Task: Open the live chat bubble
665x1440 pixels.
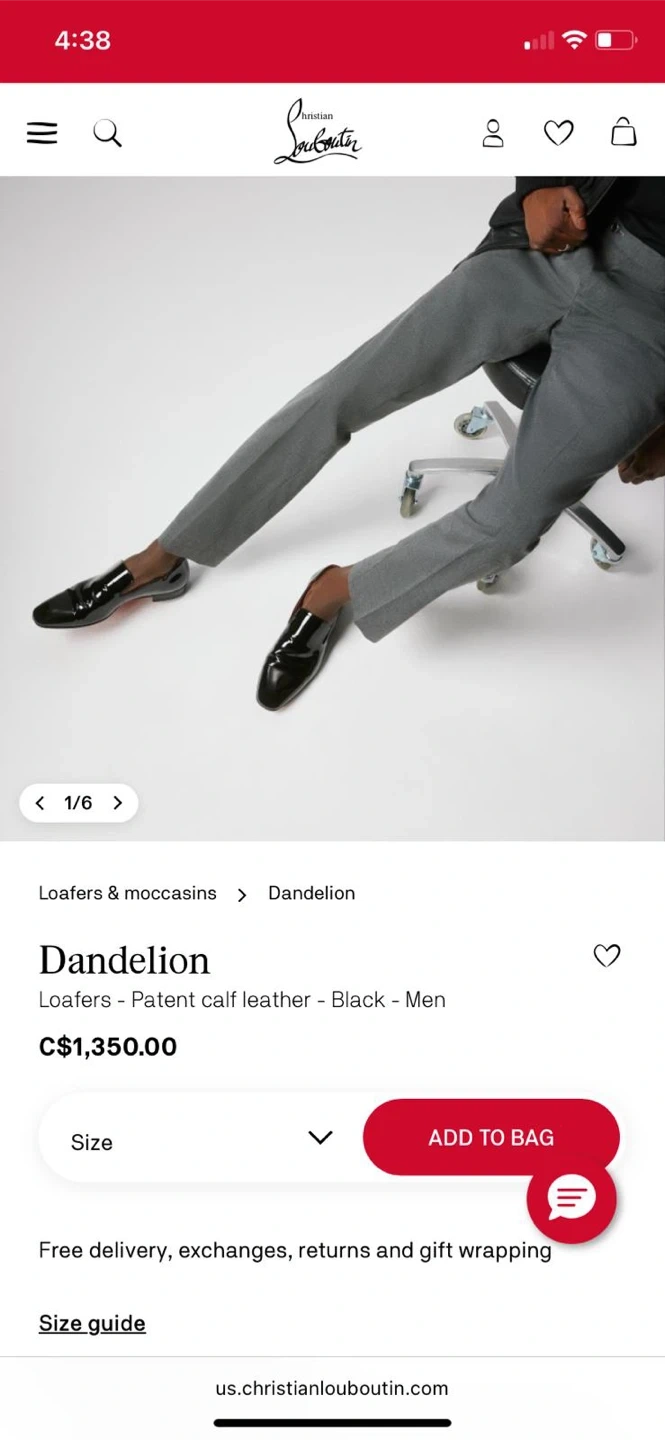Action: (x=571, y=1199)
